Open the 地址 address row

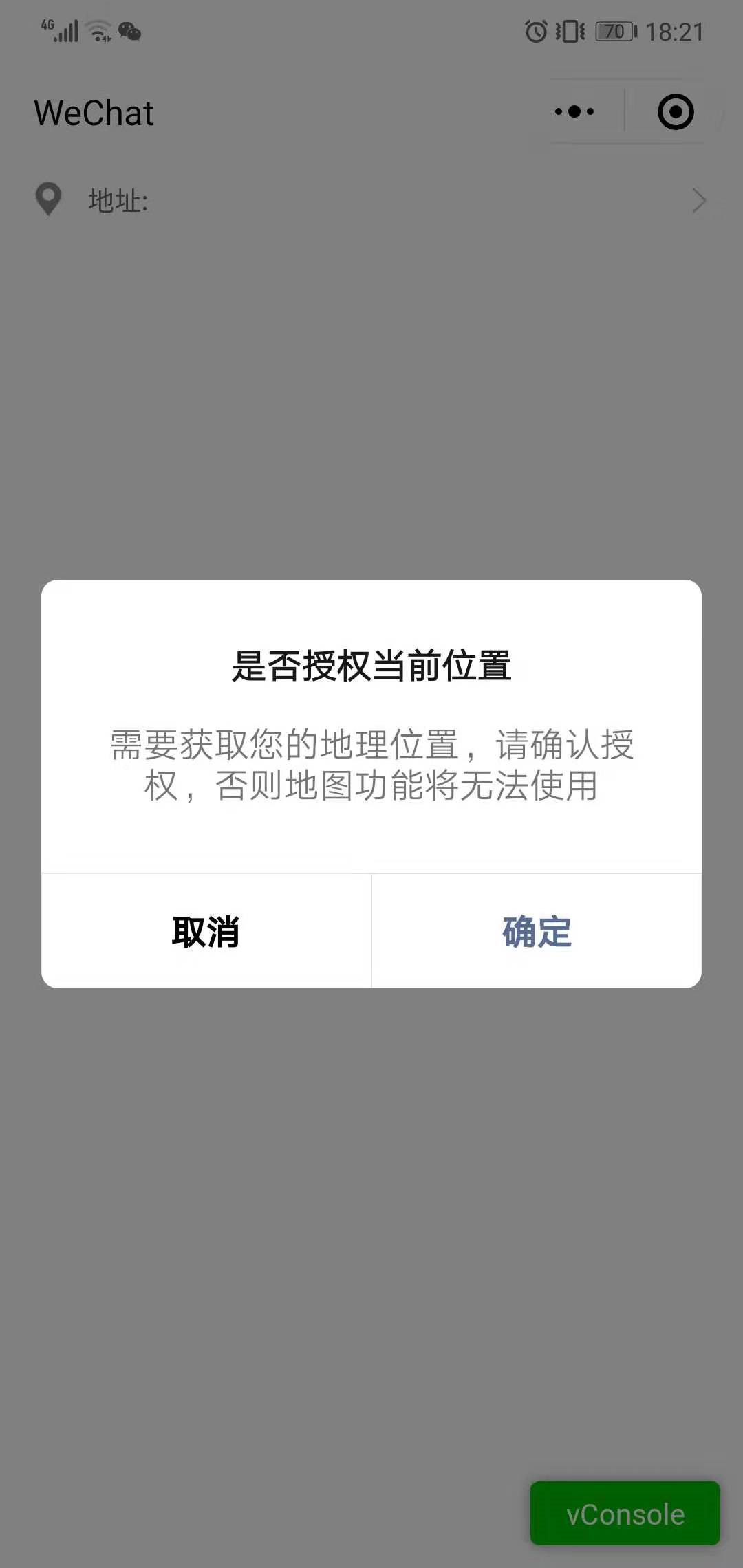tap(371, 200)
